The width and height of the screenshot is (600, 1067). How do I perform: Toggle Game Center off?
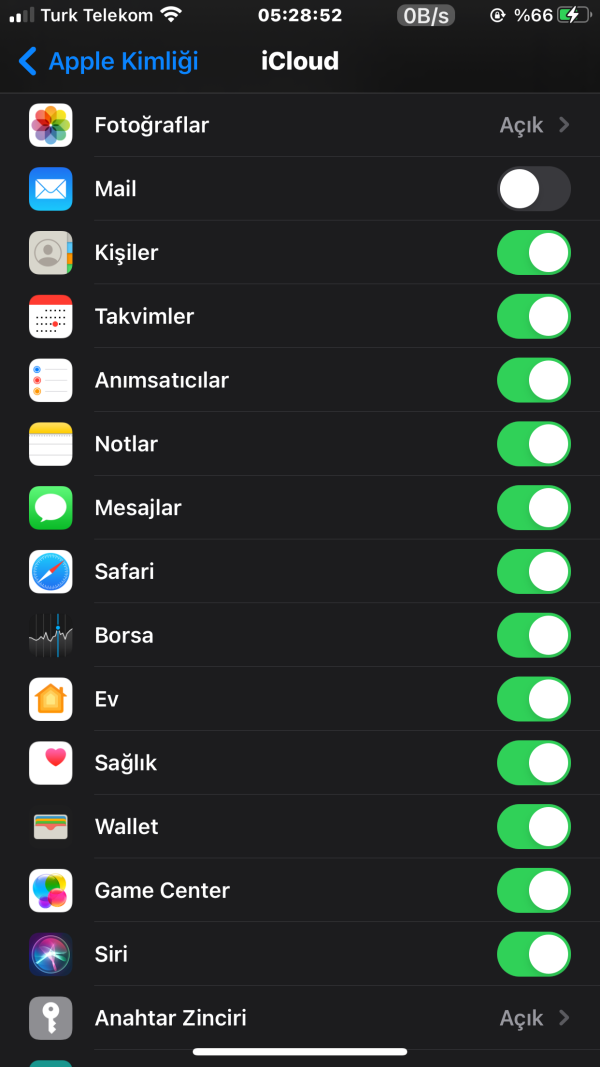coord(533,890)
